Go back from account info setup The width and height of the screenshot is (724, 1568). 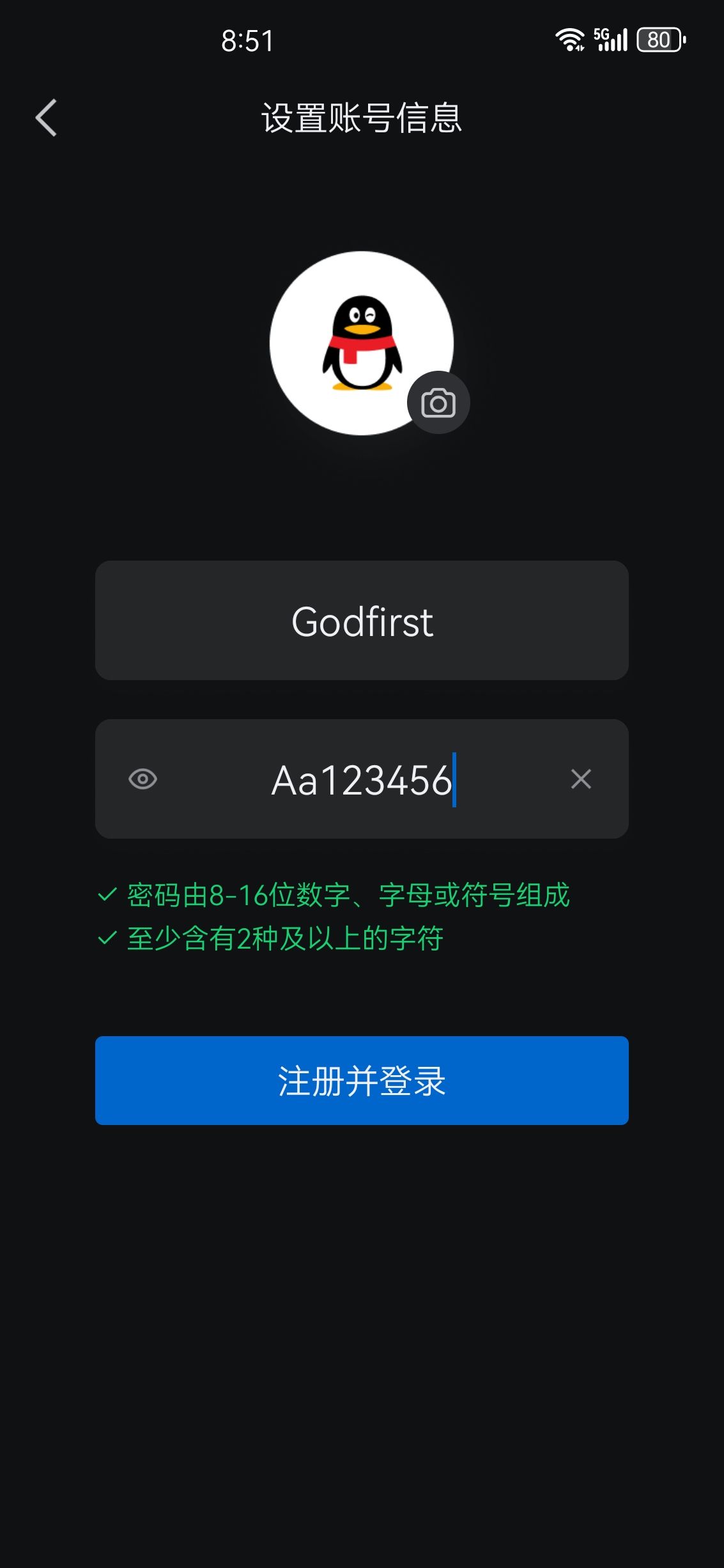click(46, 118)
